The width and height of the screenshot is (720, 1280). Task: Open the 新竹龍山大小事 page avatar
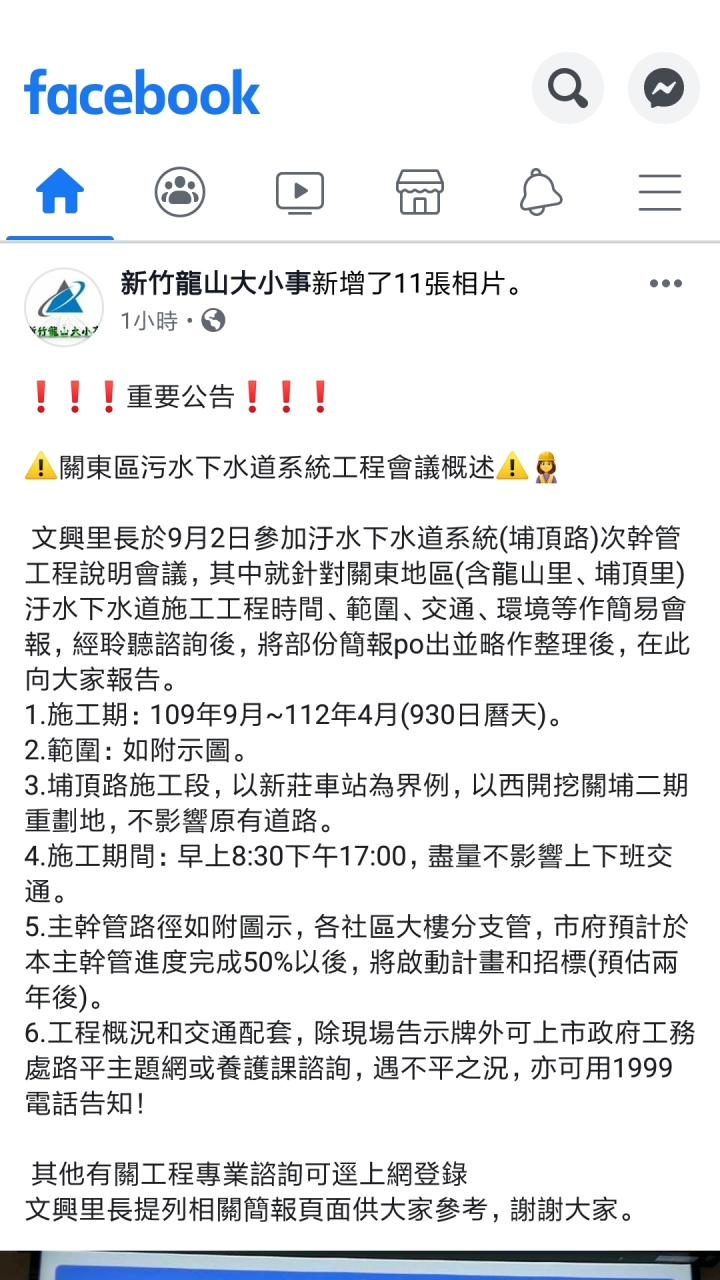pyautogui.click(x=64, y=306)
